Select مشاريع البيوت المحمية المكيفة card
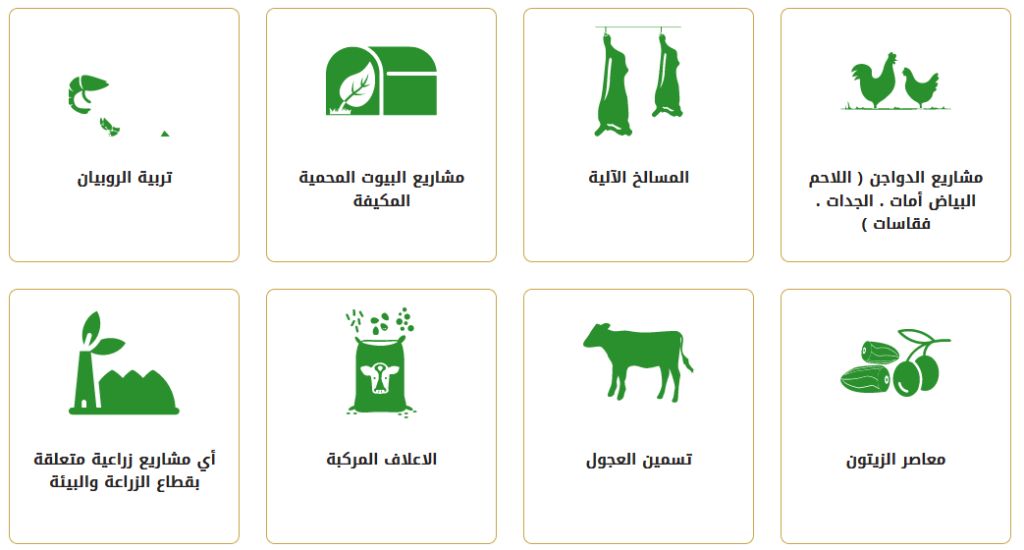Screen dimensions: 1024x550 (x=381, y=136)
